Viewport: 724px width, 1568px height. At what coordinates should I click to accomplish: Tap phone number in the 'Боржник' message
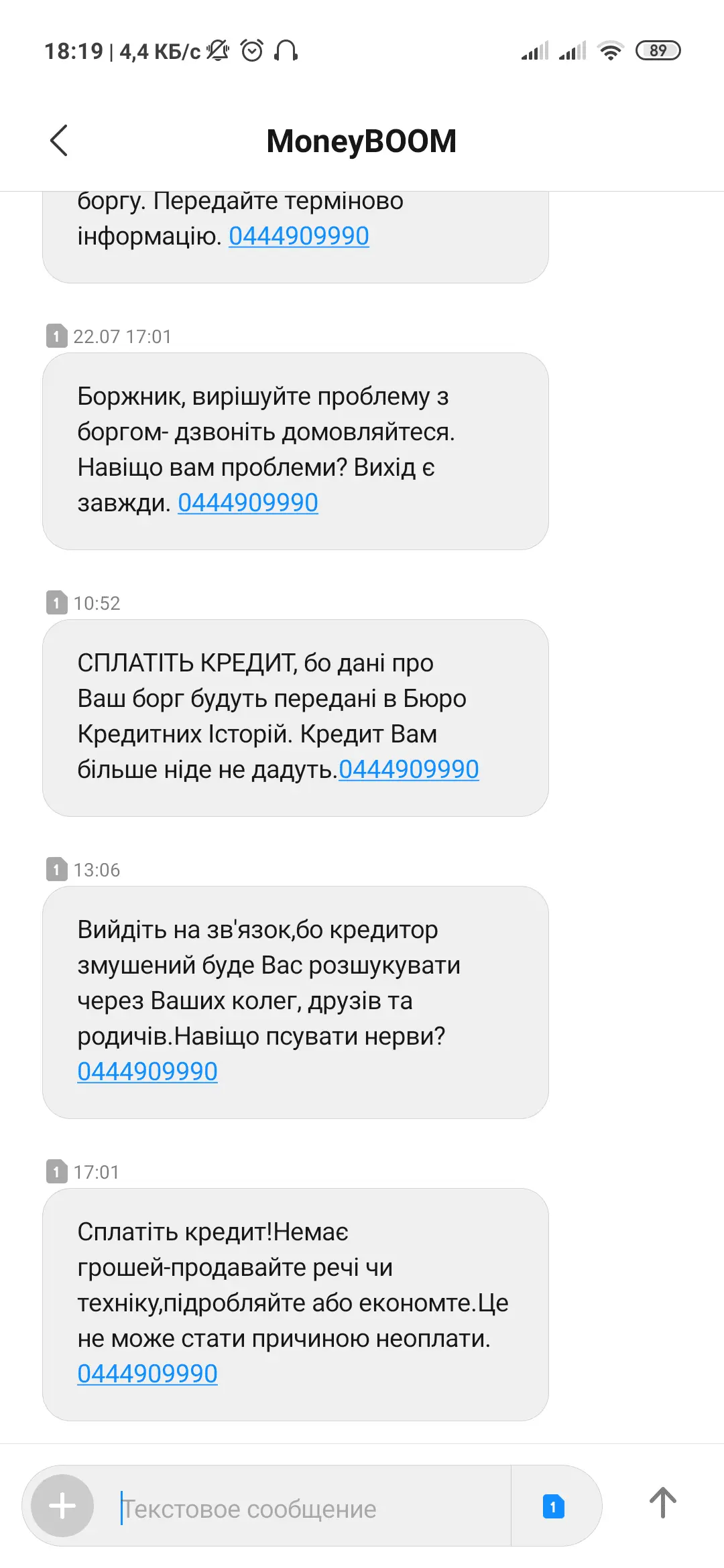click(x=247, y=503)
